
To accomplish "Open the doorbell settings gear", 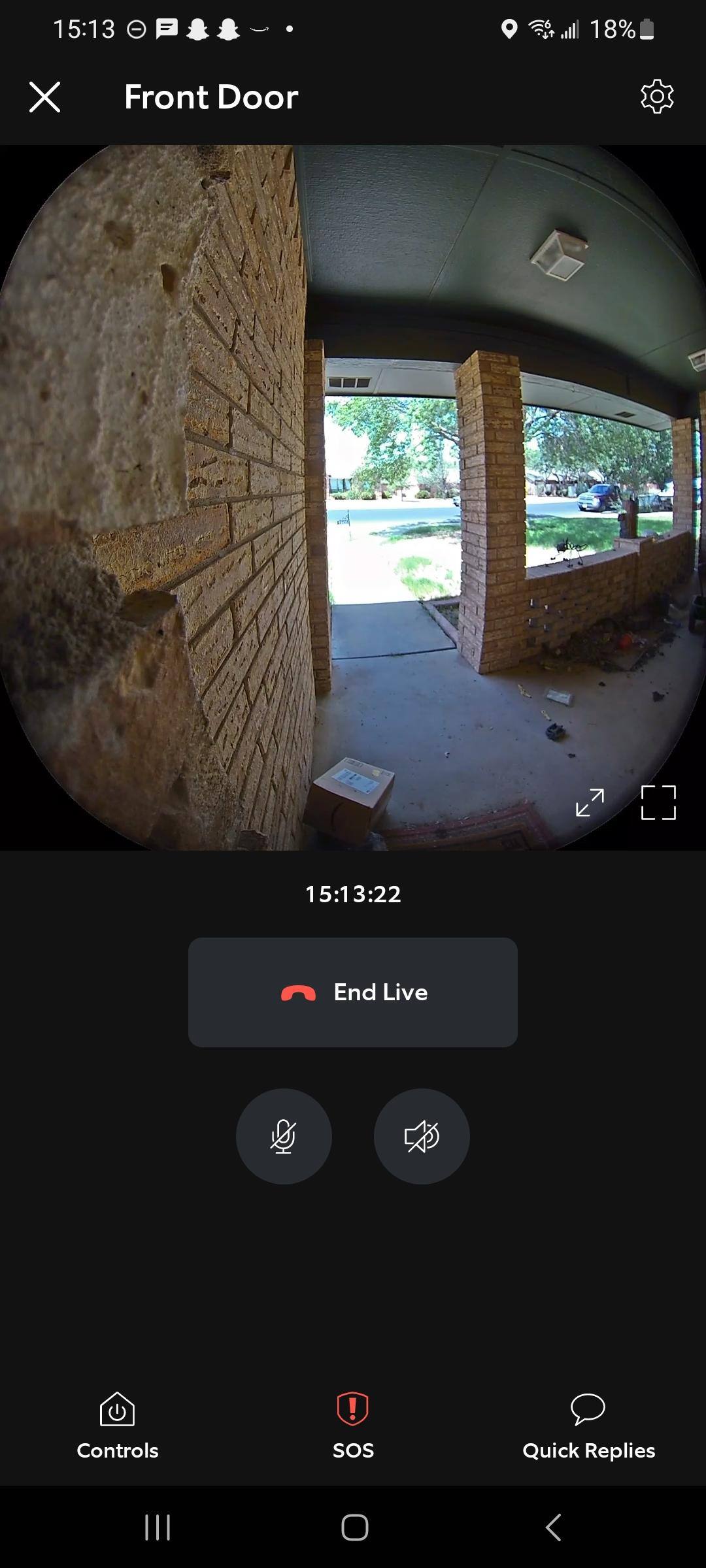I will point(656,97).
